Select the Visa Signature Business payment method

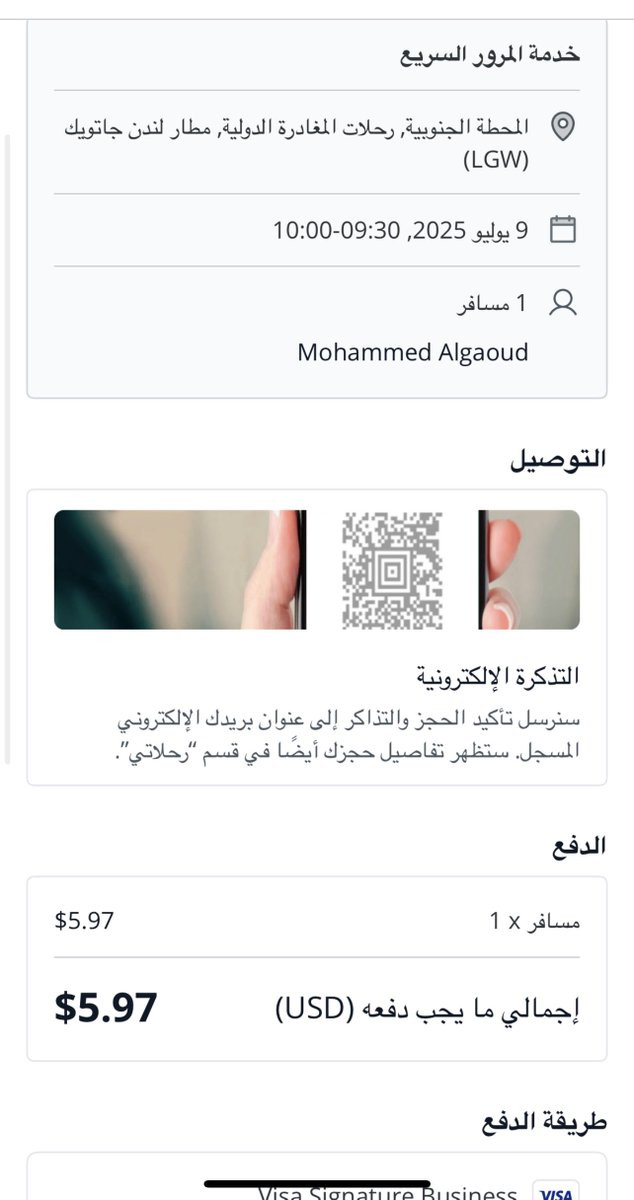coord(388,1192)
